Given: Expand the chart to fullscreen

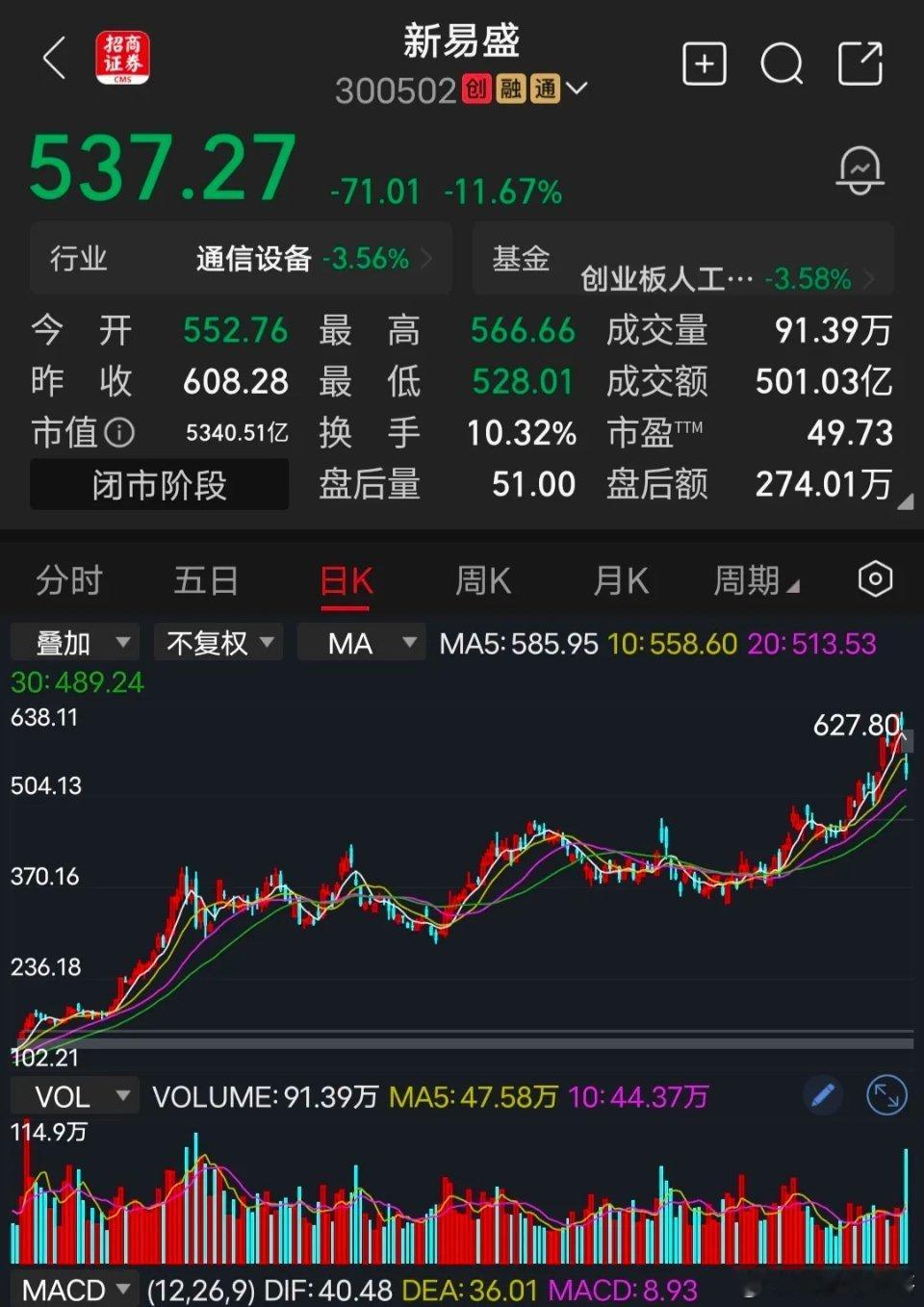Looking at the screenshot, I should 885,1096.
